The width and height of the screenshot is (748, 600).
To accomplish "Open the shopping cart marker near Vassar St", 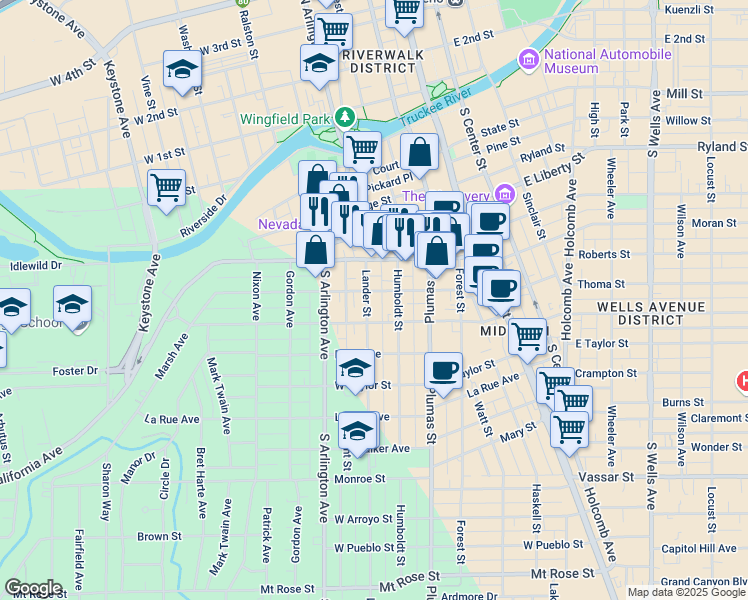I will [x=569, y=431].
